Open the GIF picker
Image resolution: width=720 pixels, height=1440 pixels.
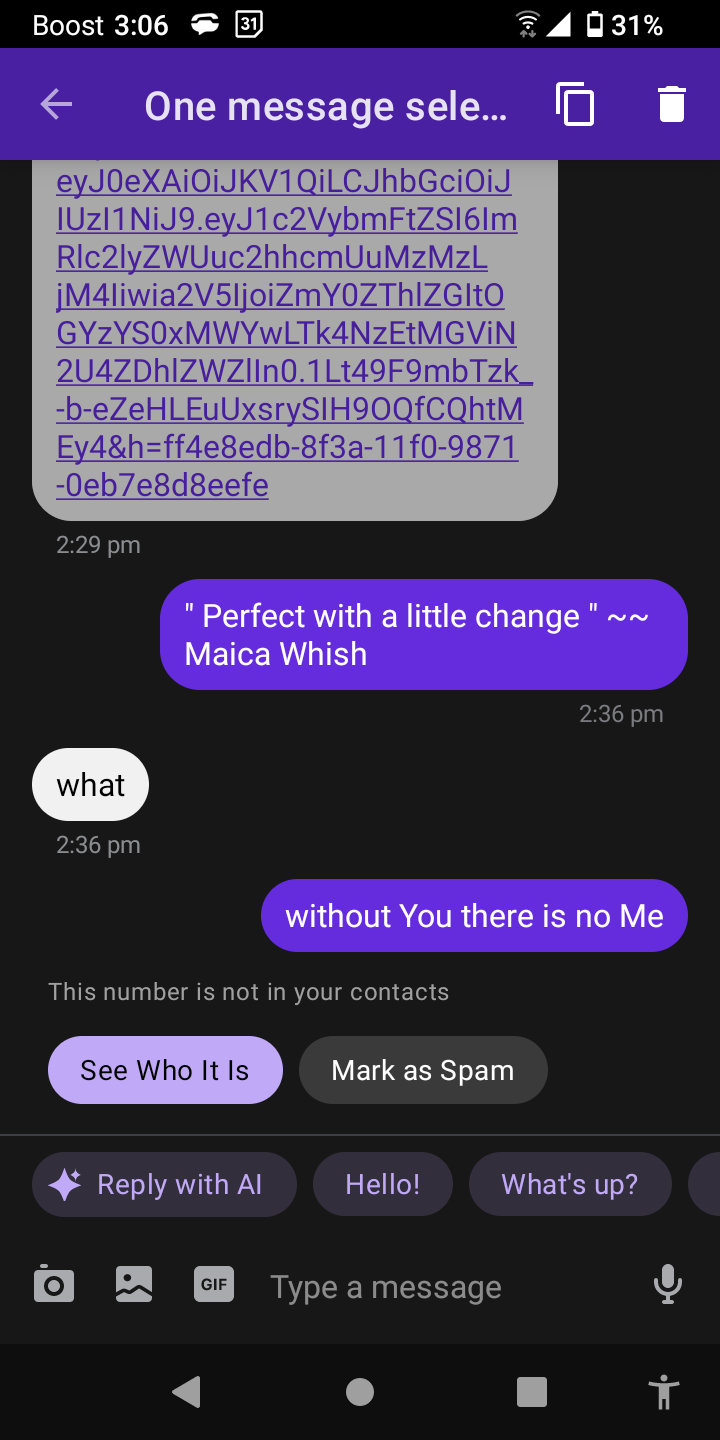click(x=213, y=1284)
